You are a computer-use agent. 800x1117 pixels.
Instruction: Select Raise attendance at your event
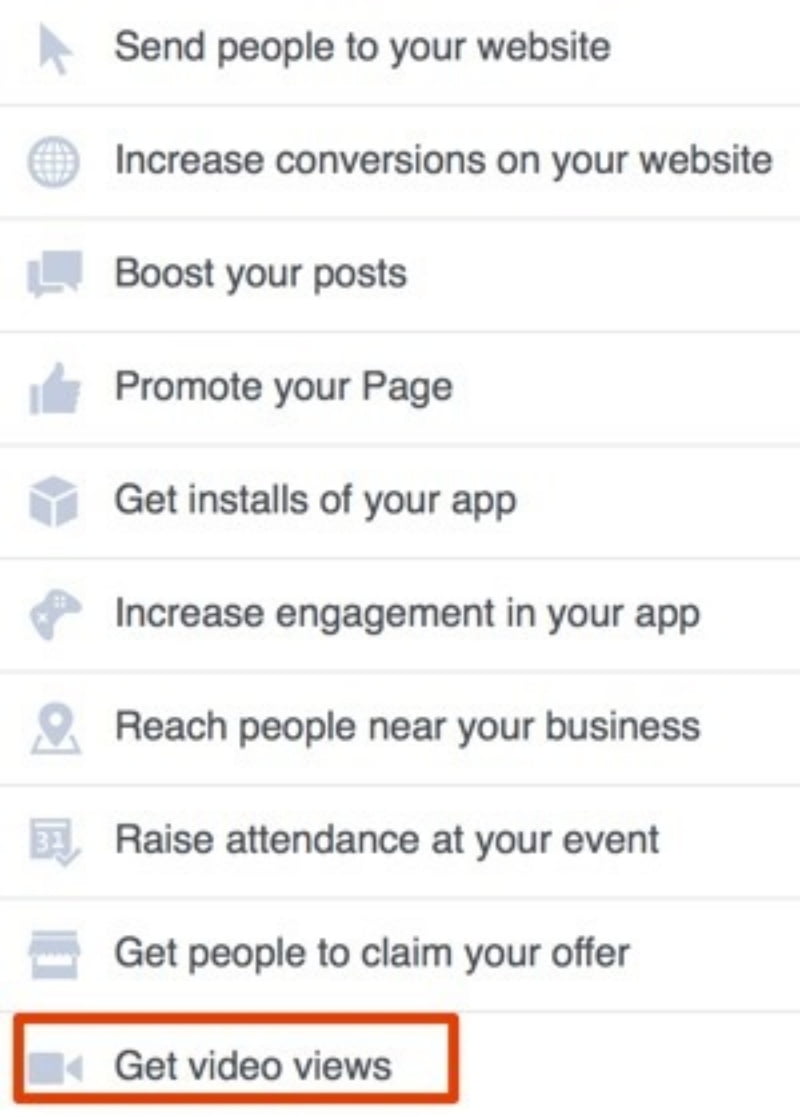[x=387, y=839]
